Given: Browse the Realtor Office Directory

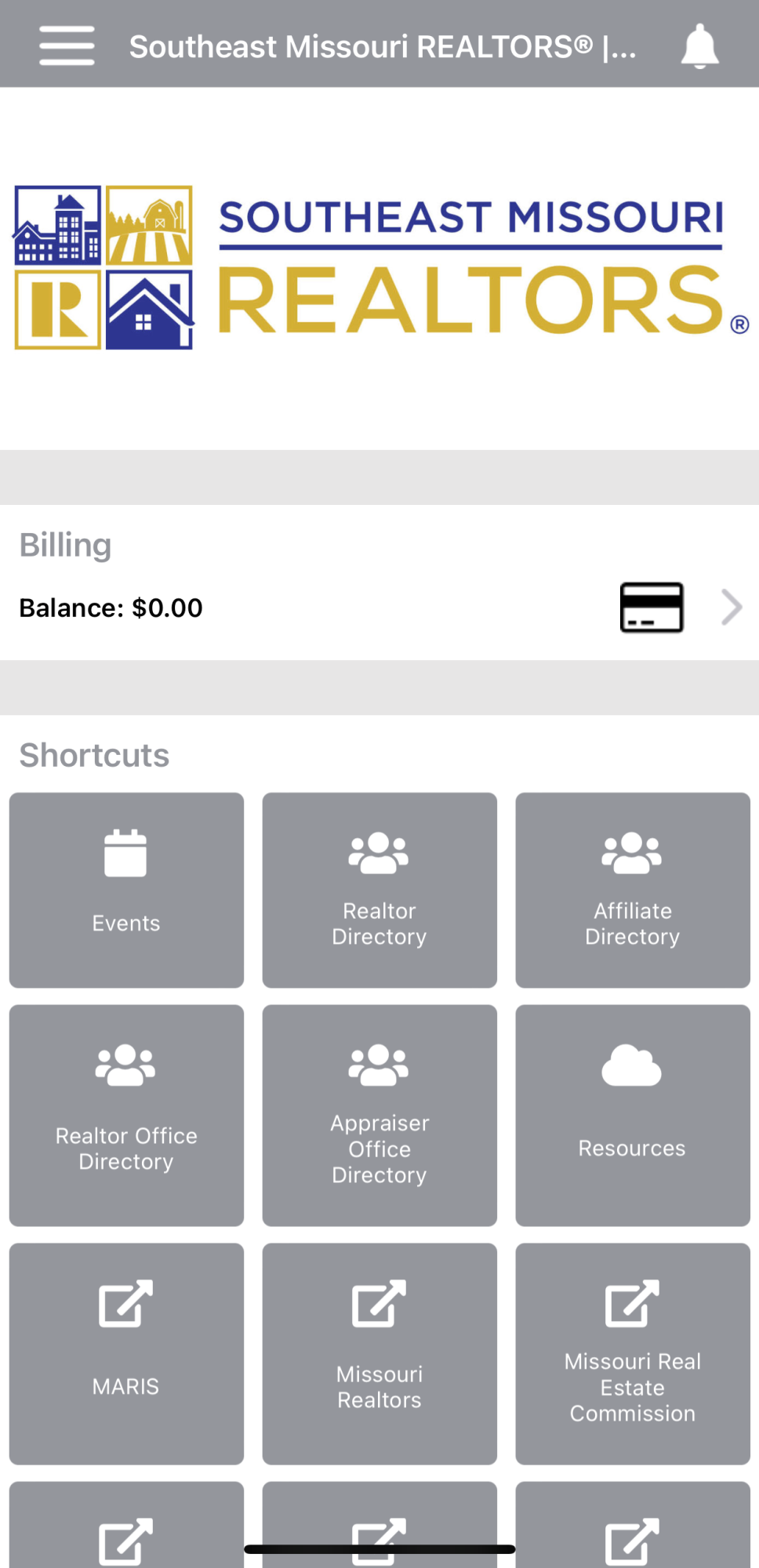Looking at the screenshot, I should coord(126,1115).
